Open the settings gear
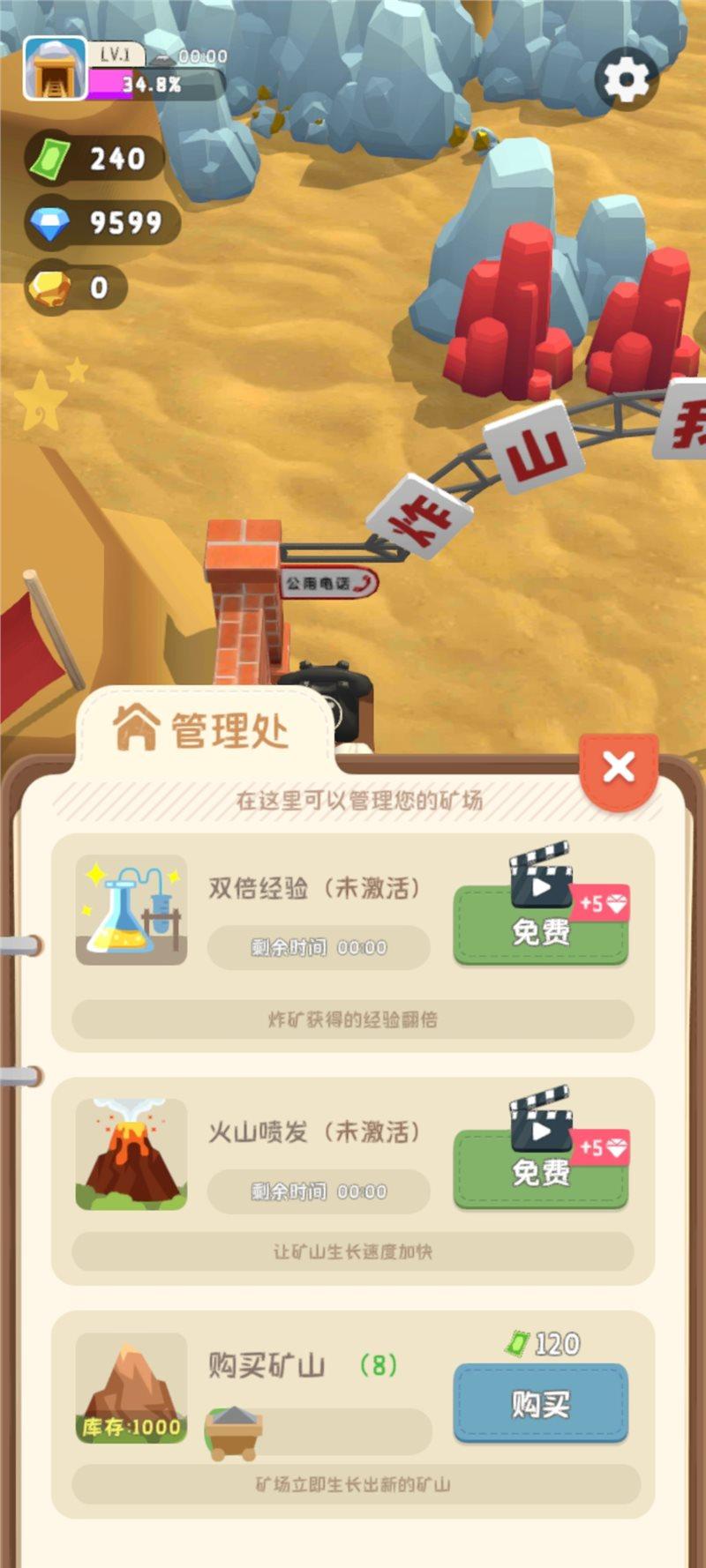Image resolution: width=706 pixels, height=1568 pixels. pos(627,81)
